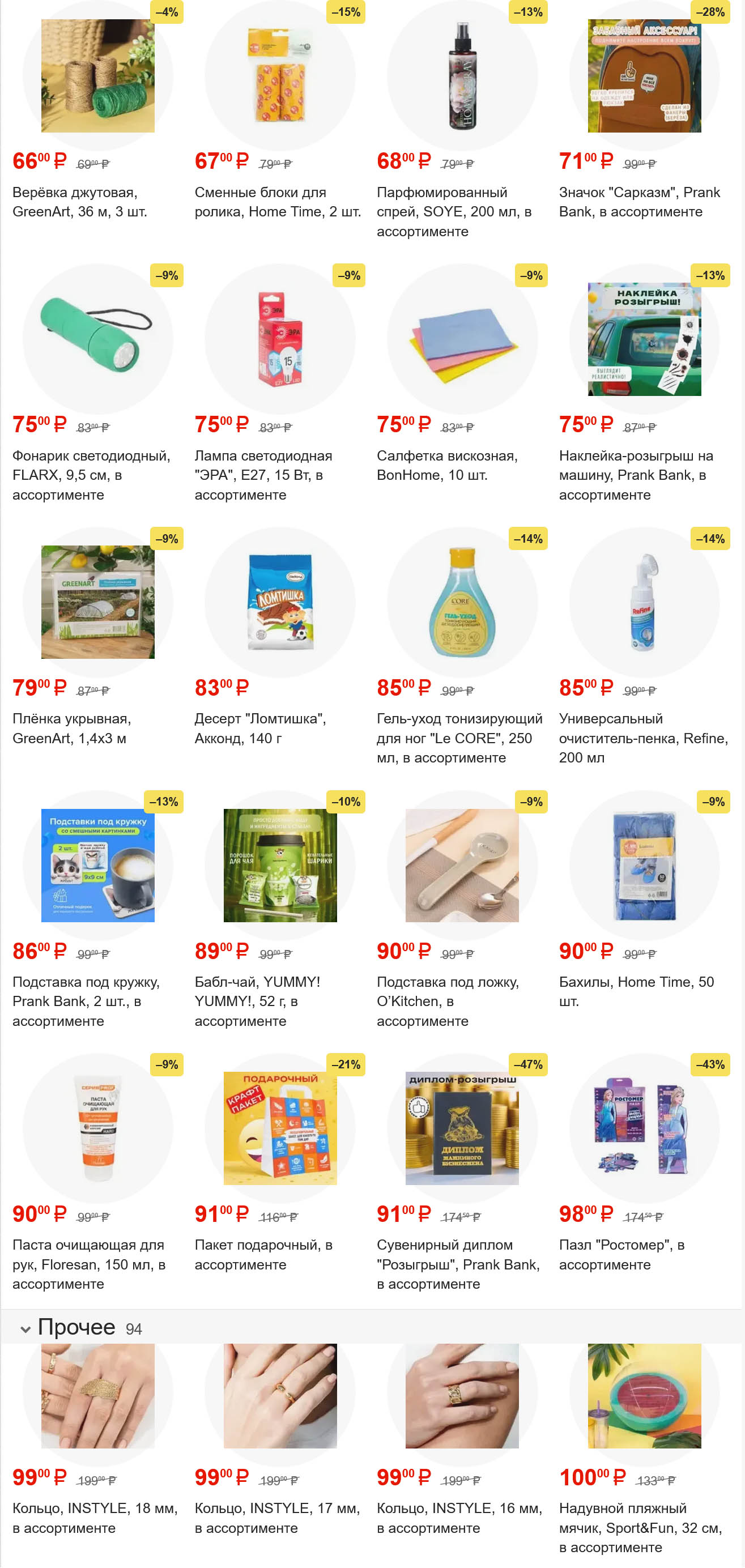Open Le CORE toning foot gel

pos(462,602)
